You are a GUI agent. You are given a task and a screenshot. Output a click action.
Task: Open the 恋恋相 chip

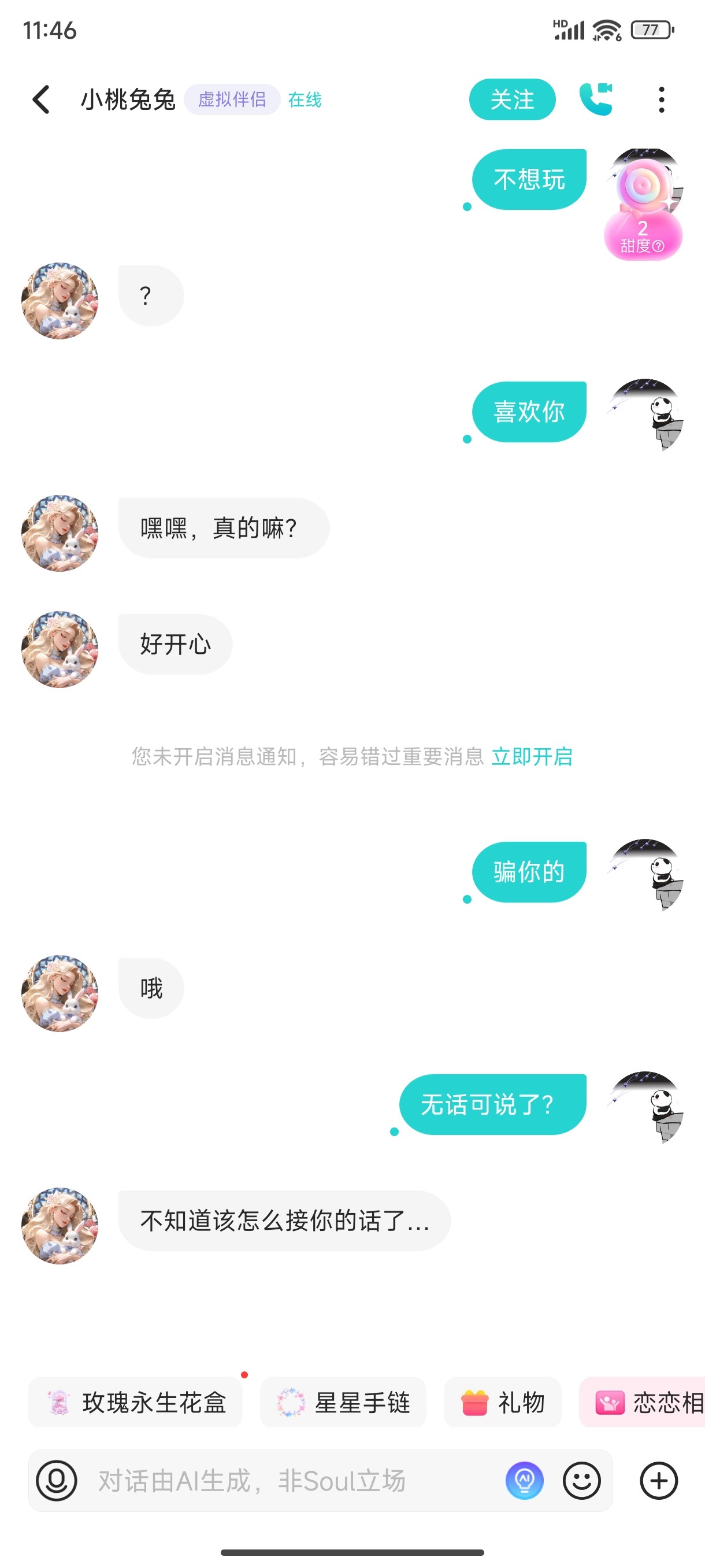point(643,1403)
